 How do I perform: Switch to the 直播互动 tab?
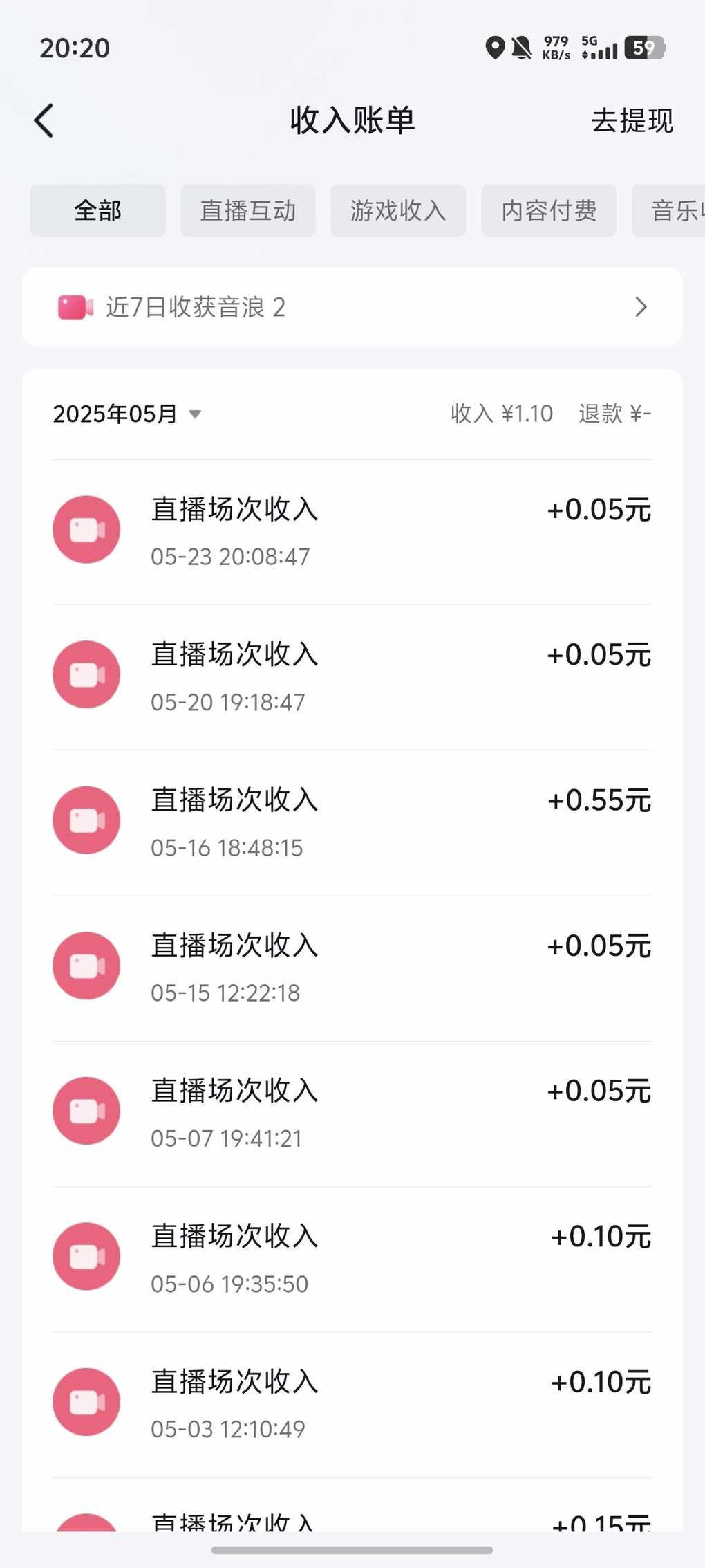coord(248,210)
